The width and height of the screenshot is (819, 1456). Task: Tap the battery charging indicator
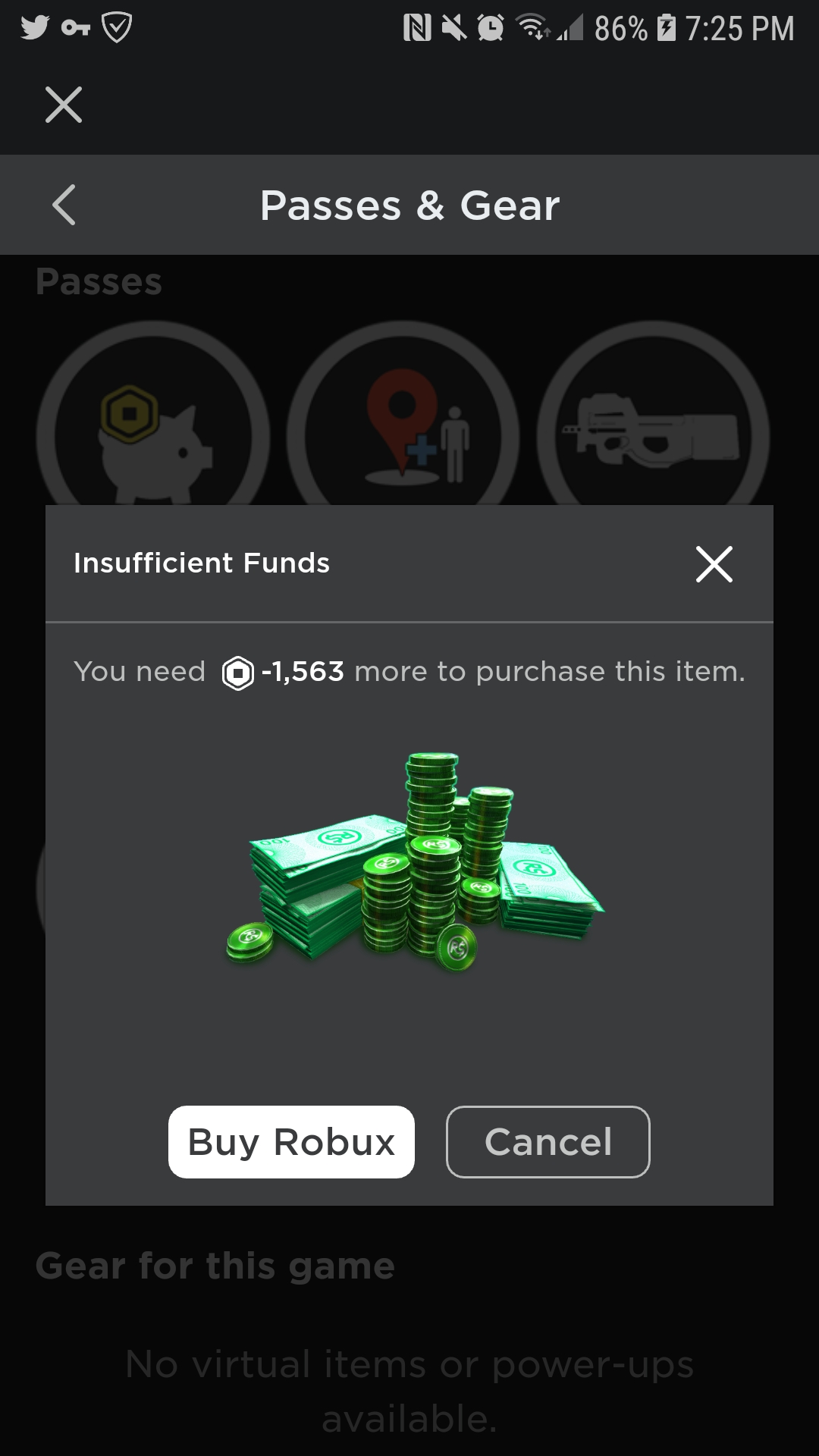pos(667,29)
